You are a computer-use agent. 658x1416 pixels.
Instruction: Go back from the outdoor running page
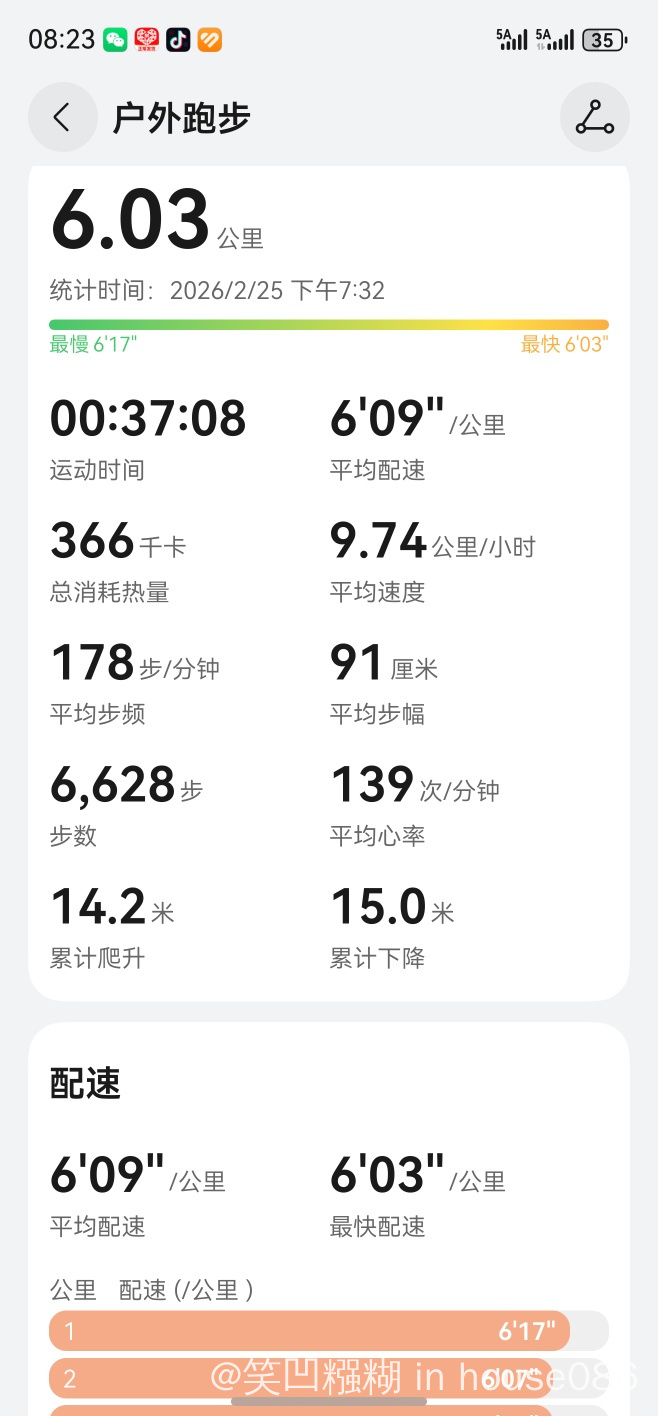click(62, 117)
